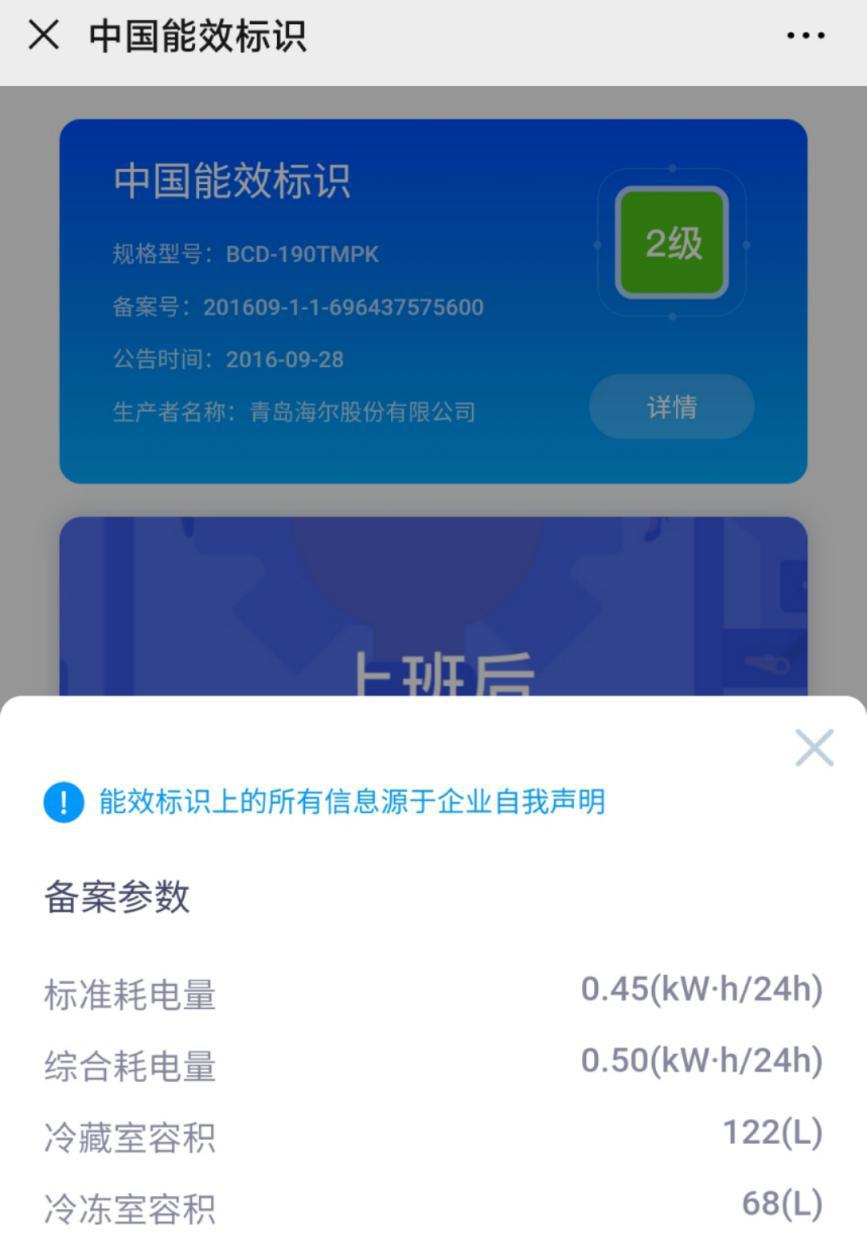The width and height of the screenshot is (867, 1258).
Task: Select the 中国能效标识 title bar text
Action: coord(196,36)
